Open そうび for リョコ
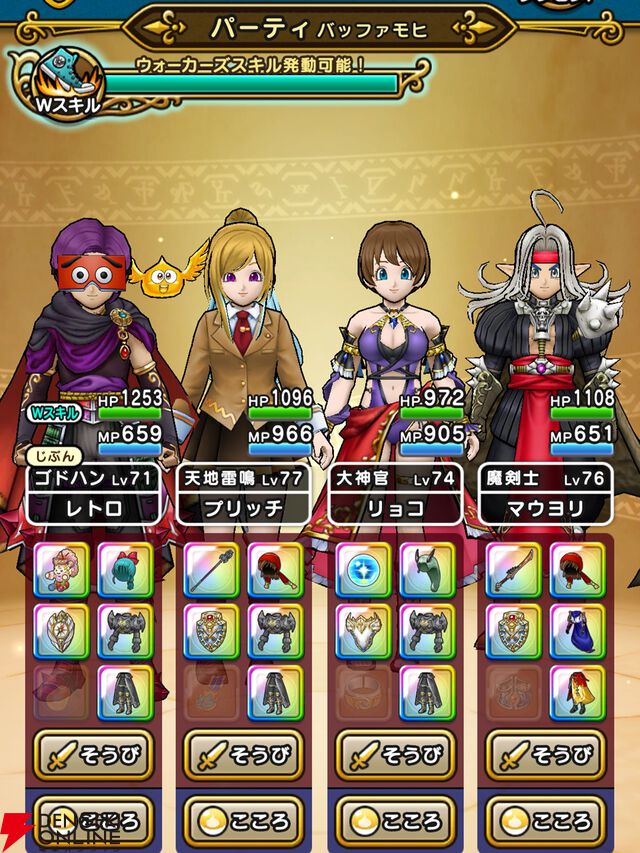 [x=394, y=756]
